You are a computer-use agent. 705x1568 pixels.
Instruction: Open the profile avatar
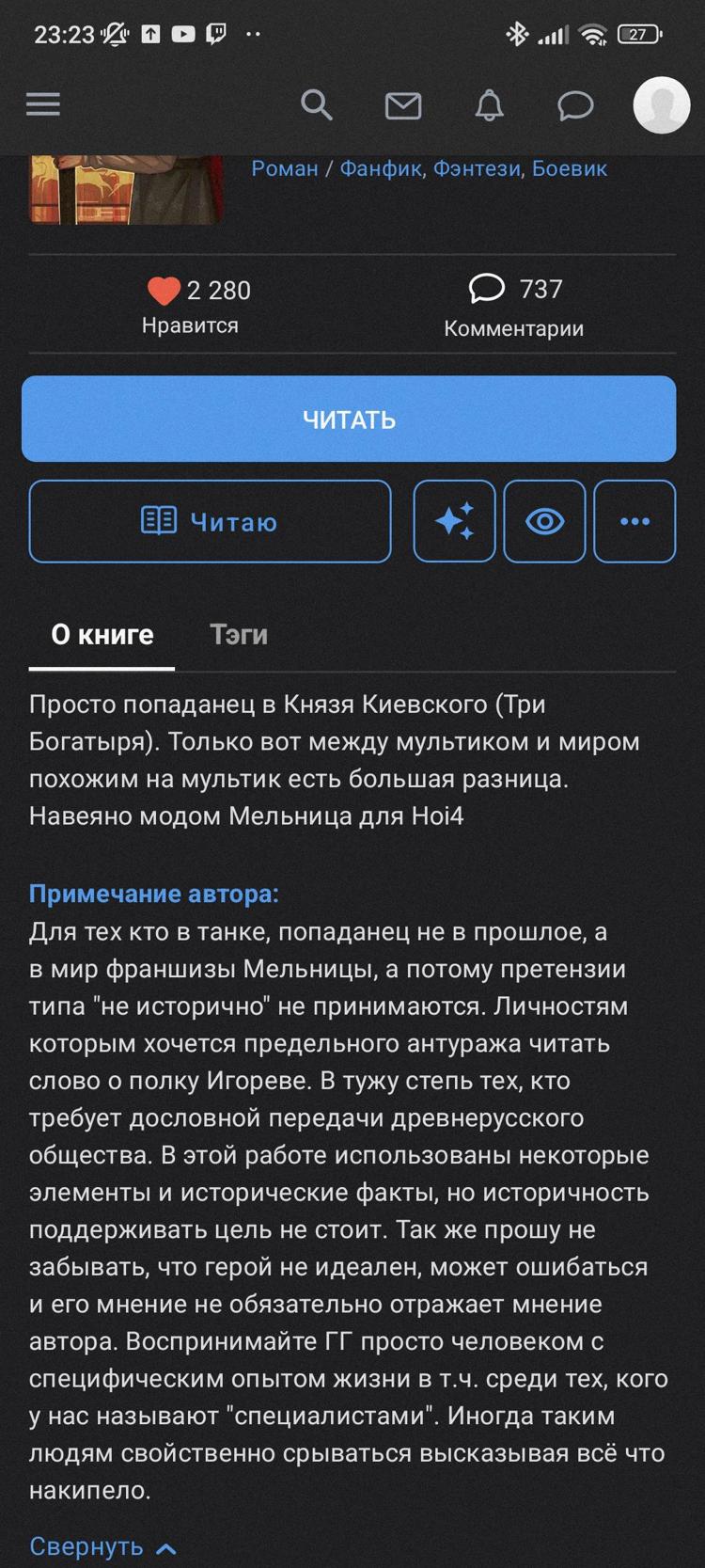pos(661,104)
